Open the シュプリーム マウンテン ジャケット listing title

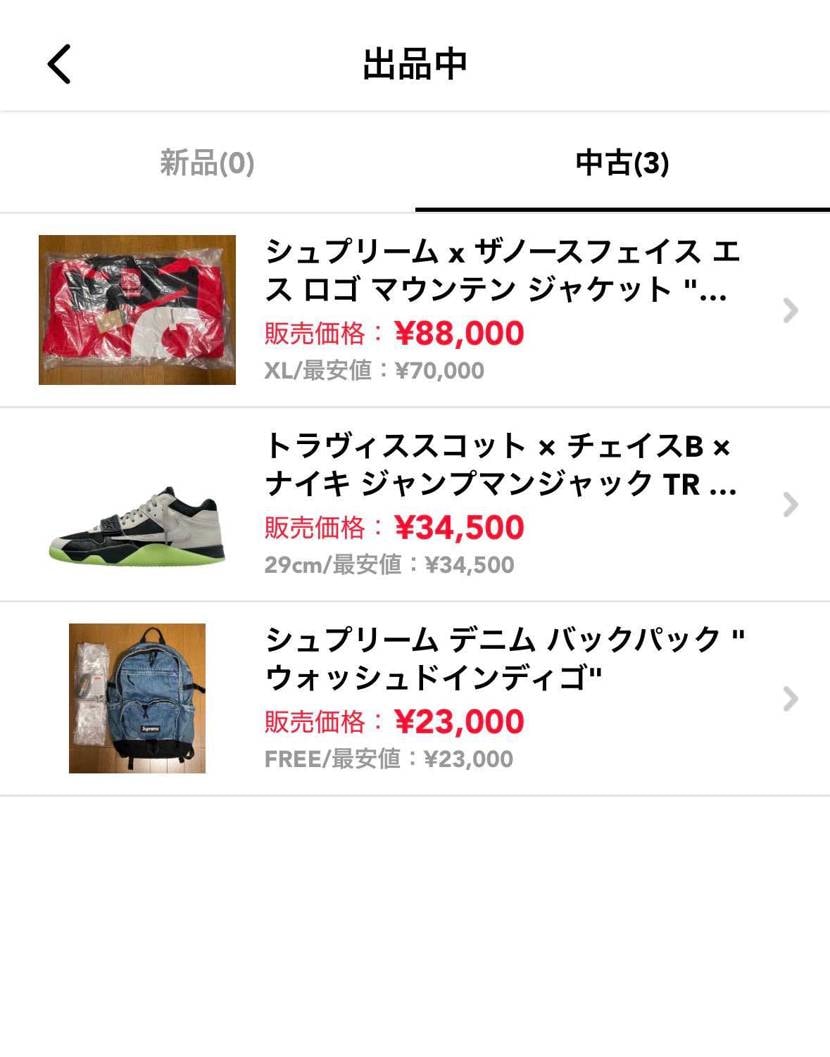coord(500,270)
